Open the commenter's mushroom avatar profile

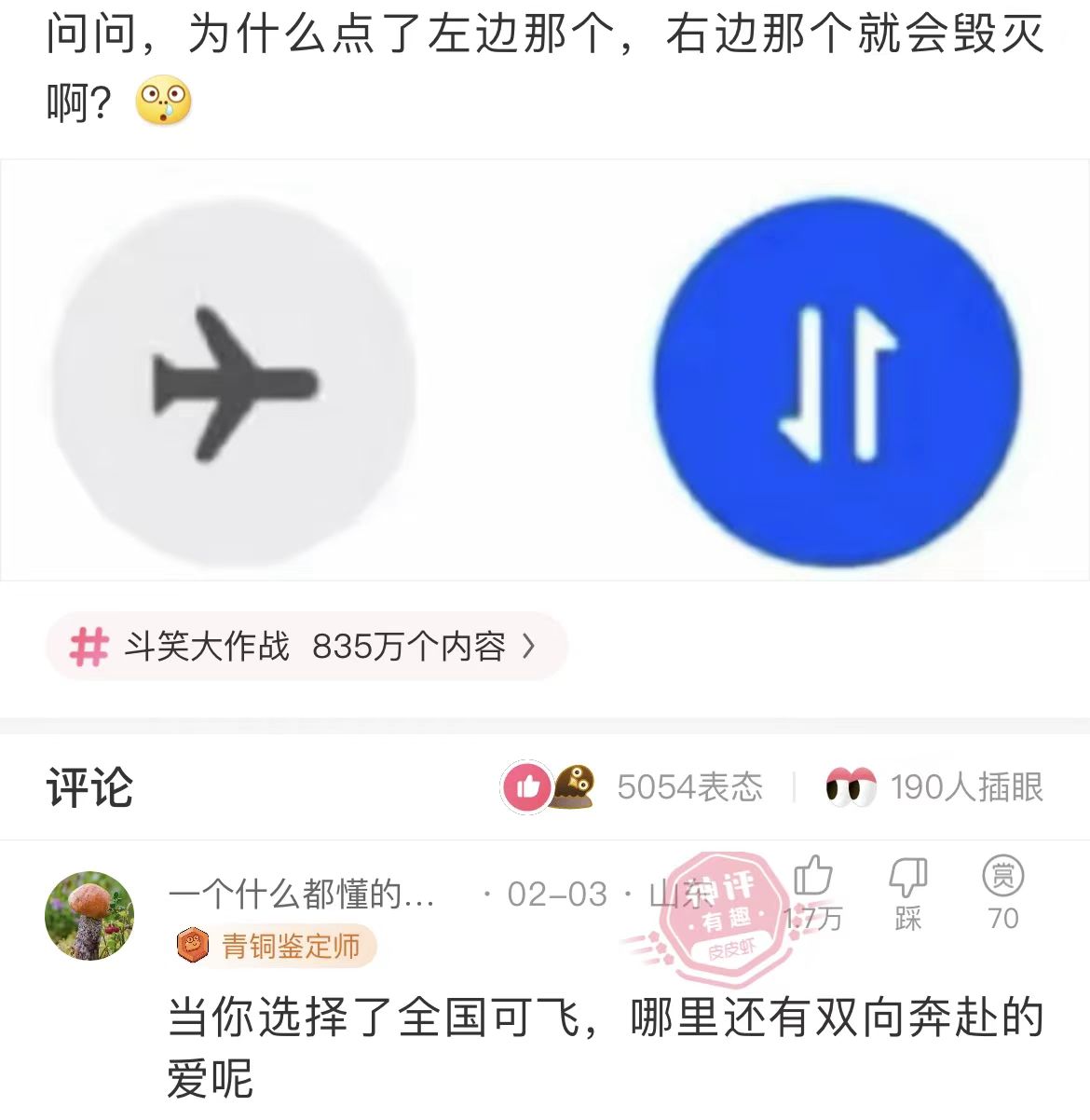pos(89,916)
